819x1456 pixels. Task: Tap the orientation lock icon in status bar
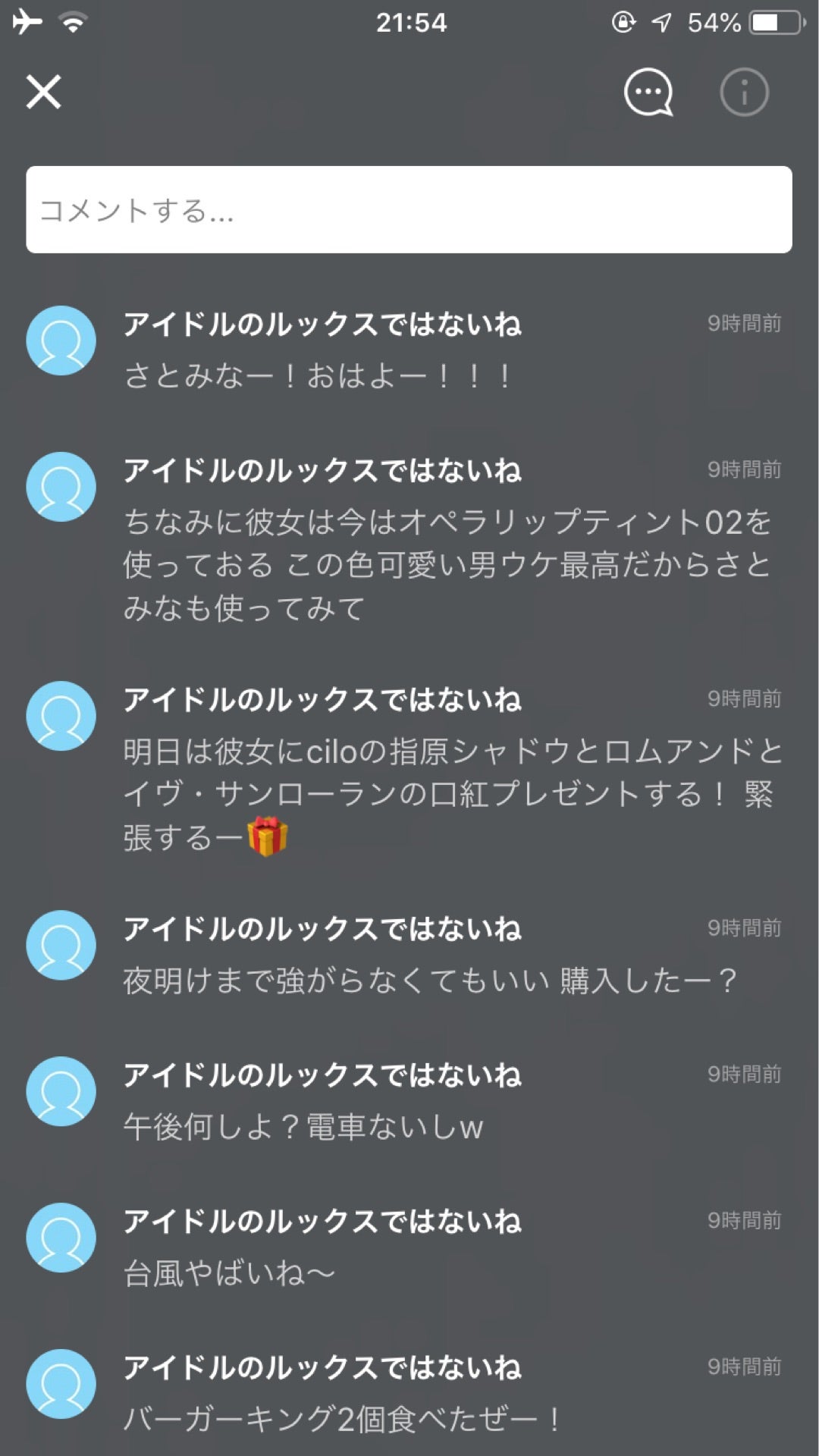pyautogui.click(x=622, y=21)
